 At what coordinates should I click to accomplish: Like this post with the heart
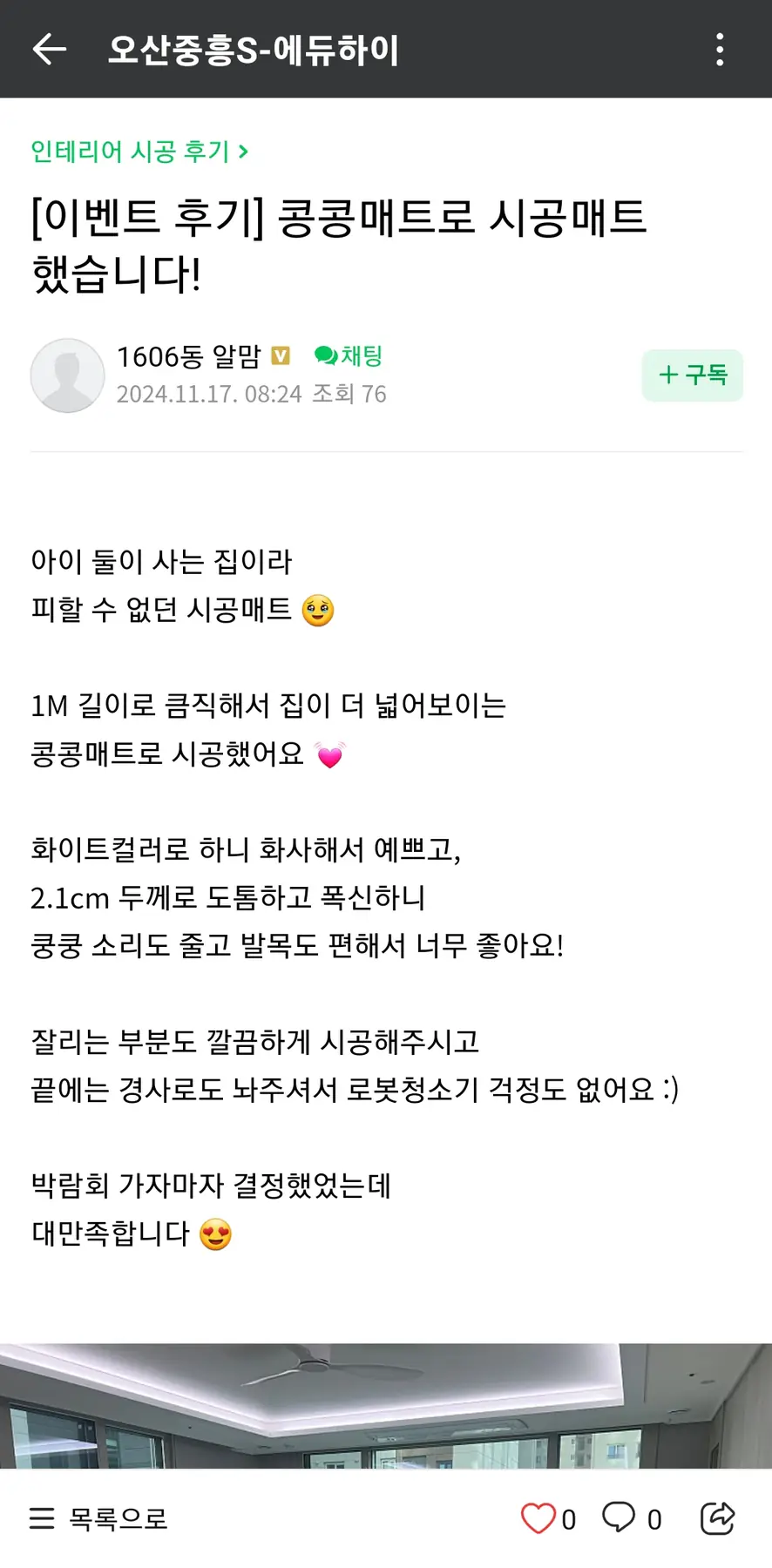point(538,1518)
